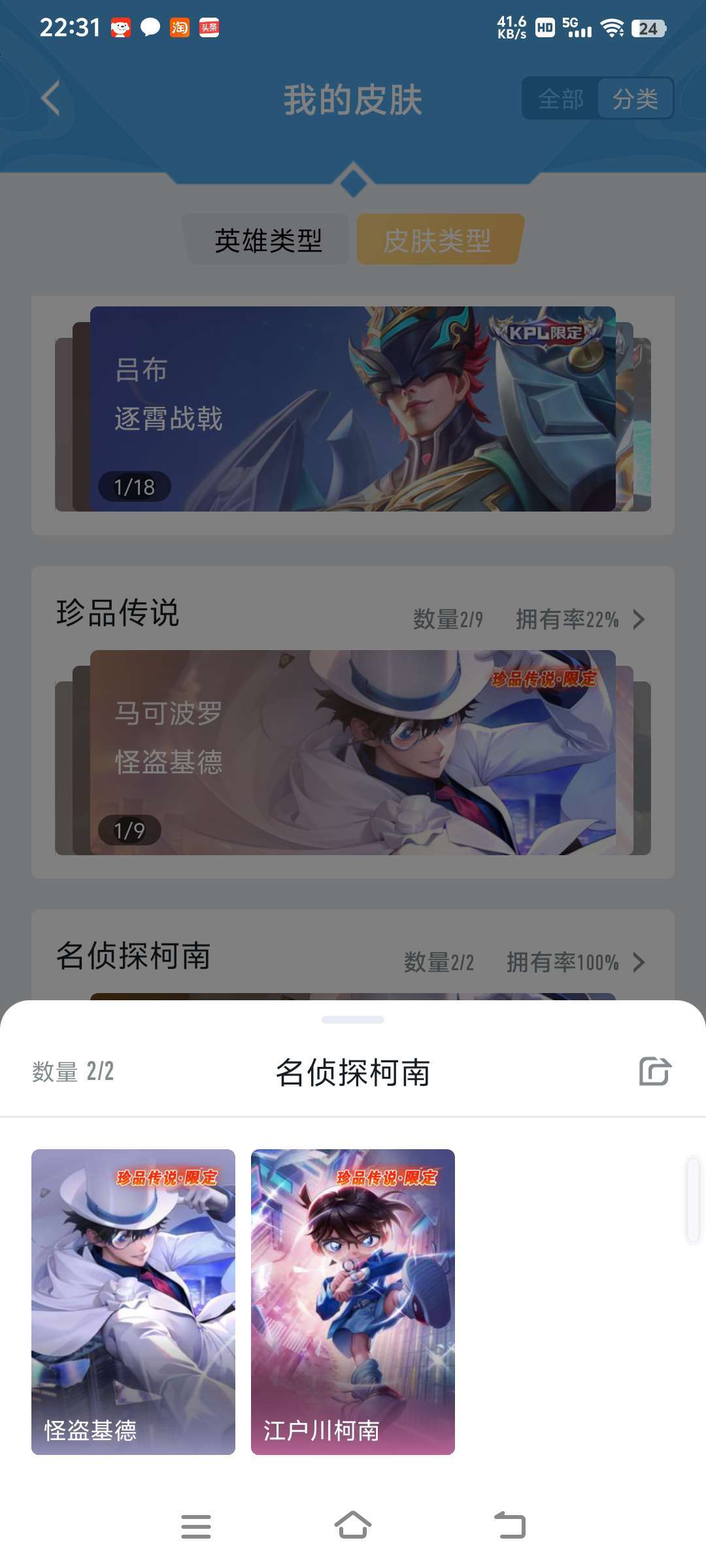This screenshot has height=1568, width=706.
Task: View the 怪盗基德 skin in the sheet
Action: pos(133,1301)
